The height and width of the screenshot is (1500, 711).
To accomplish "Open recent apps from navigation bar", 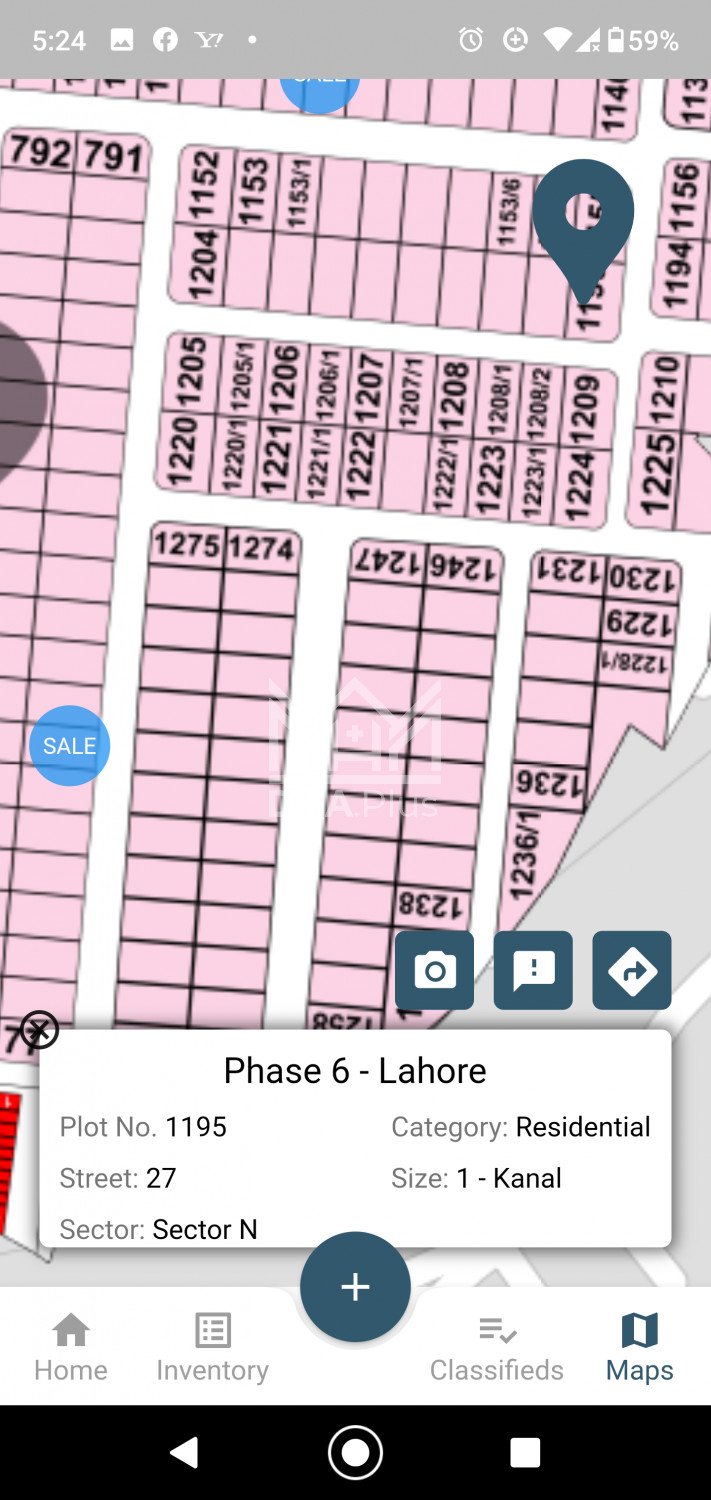I will (x=525, y=1452).
